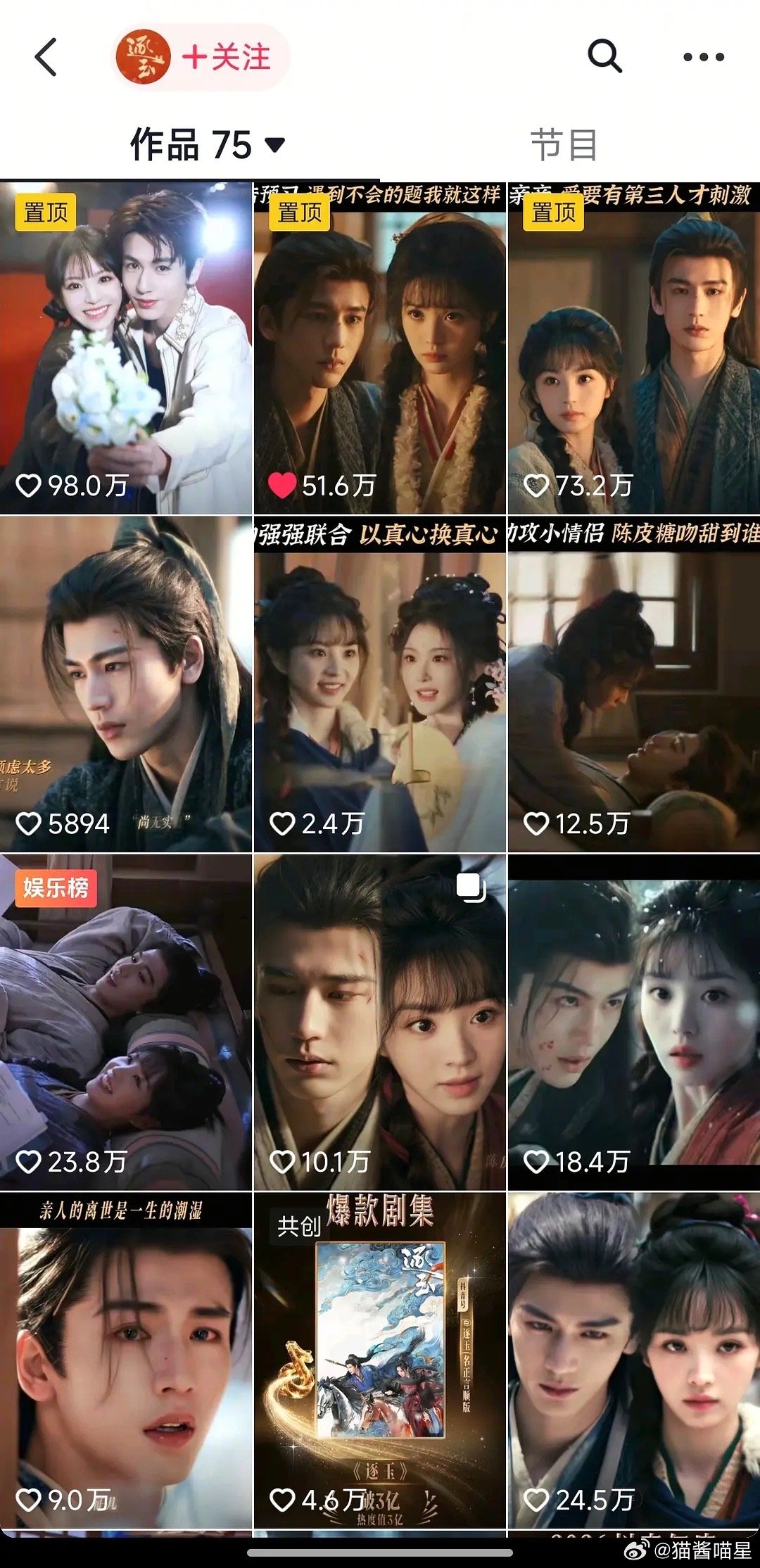The image size is (760, 1568).
Task: Click the heart icon on the 2.4万 video
Action: click(284, 822)
